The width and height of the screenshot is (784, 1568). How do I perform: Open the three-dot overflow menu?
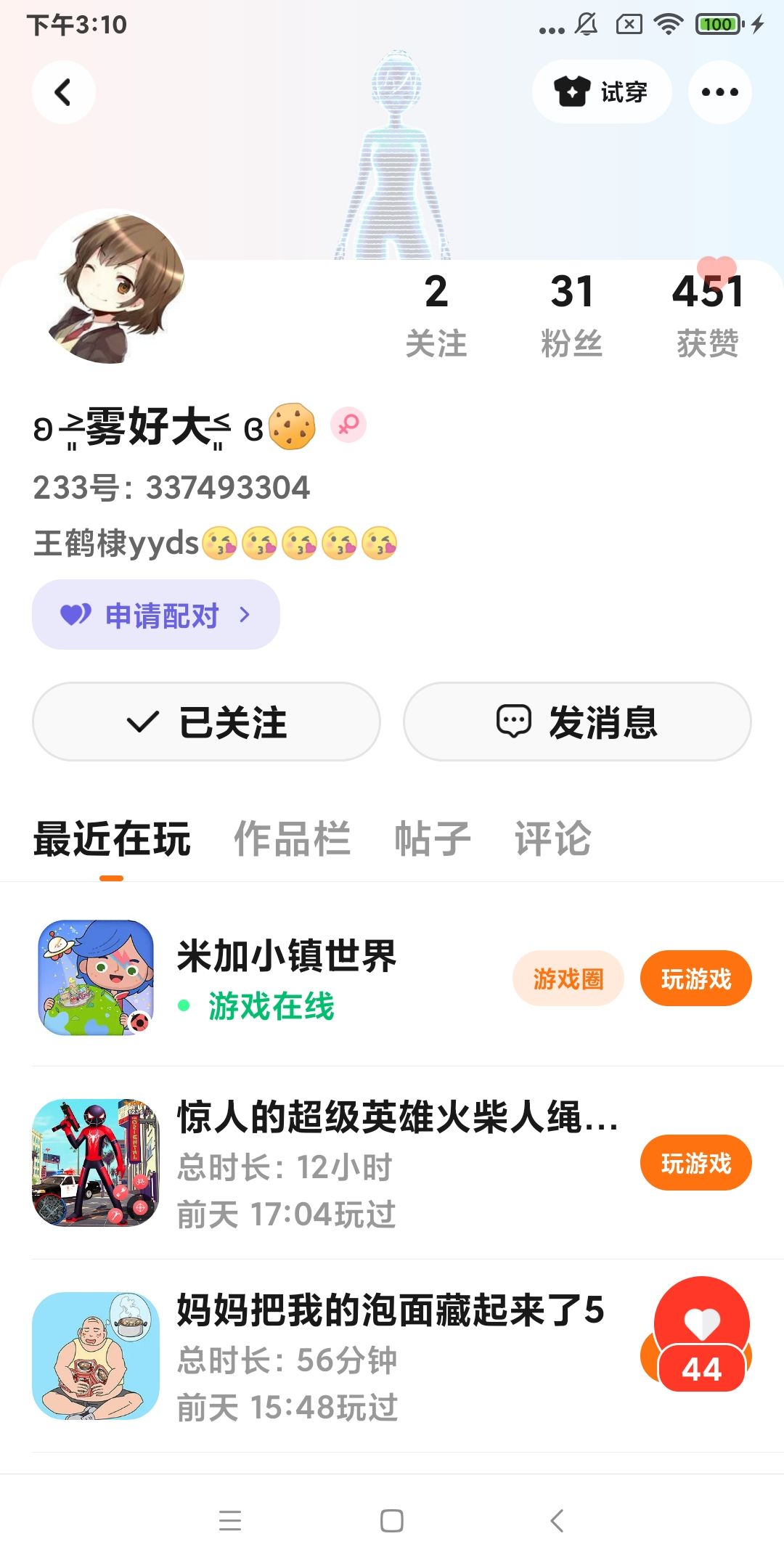click(x=719, y=92)
